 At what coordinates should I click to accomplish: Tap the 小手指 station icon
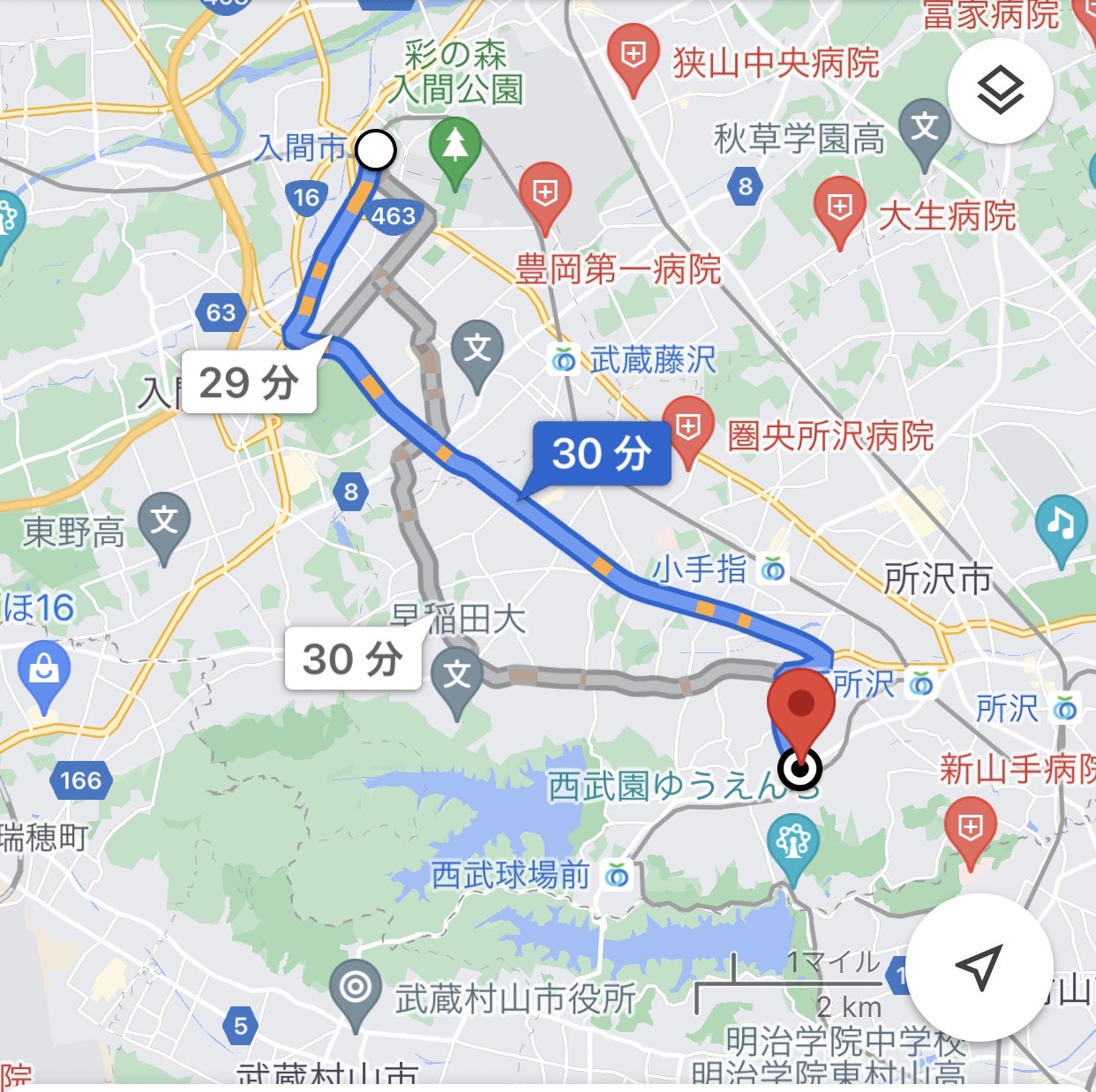click(x=773, y=570)
